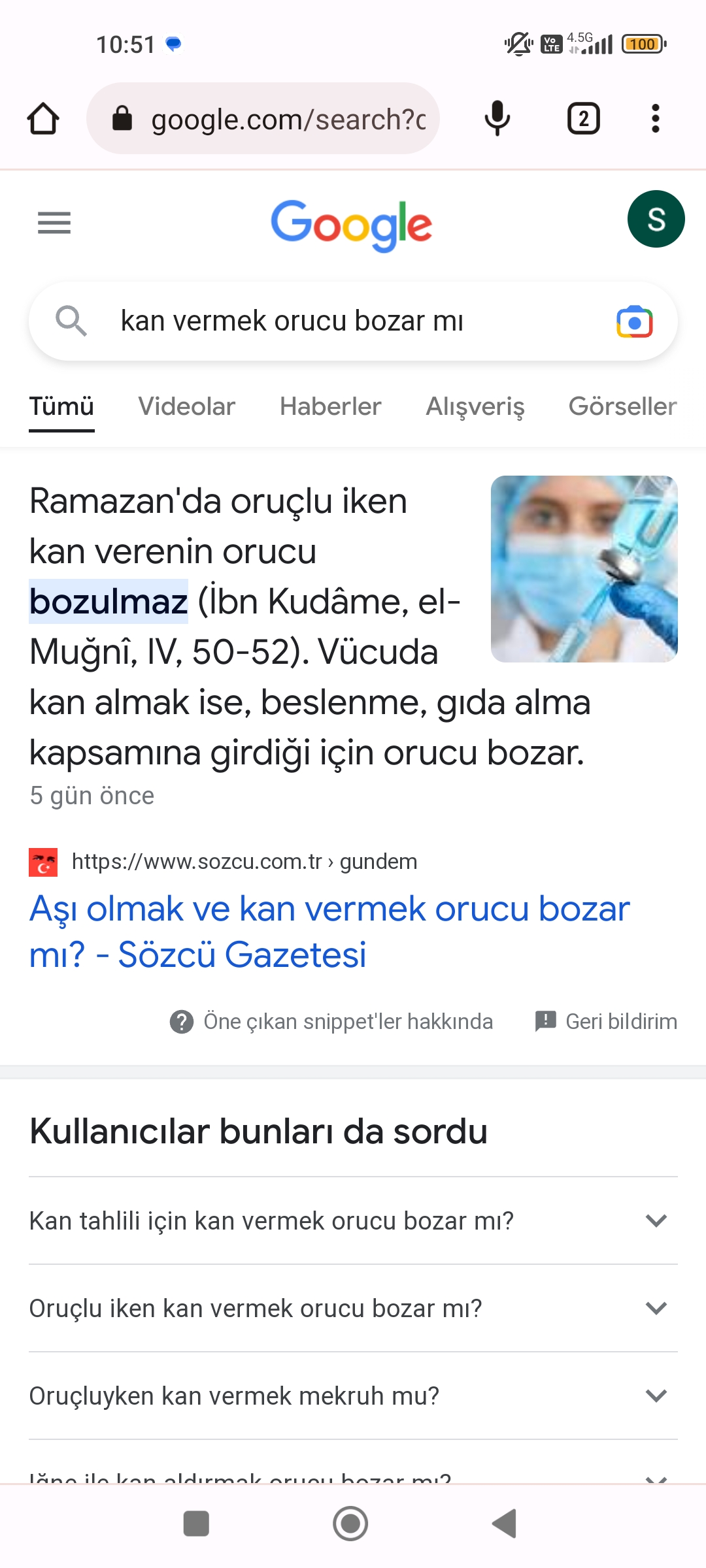Switch to the Alışveriş tab
Viewport: 706px width, 1568px height.
pos(475,406)
